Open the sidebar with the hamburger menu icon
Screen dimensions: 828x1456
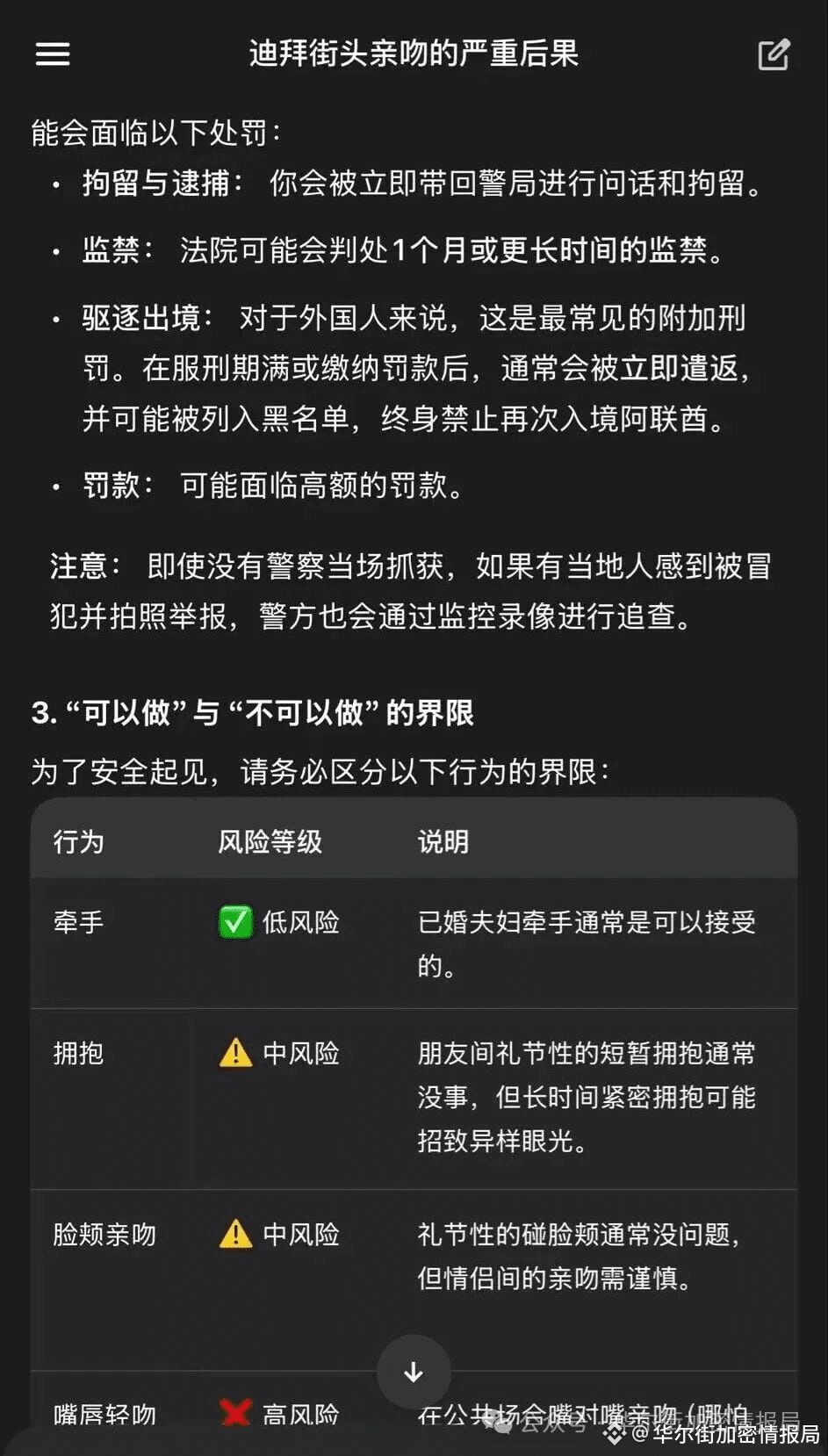53,54
